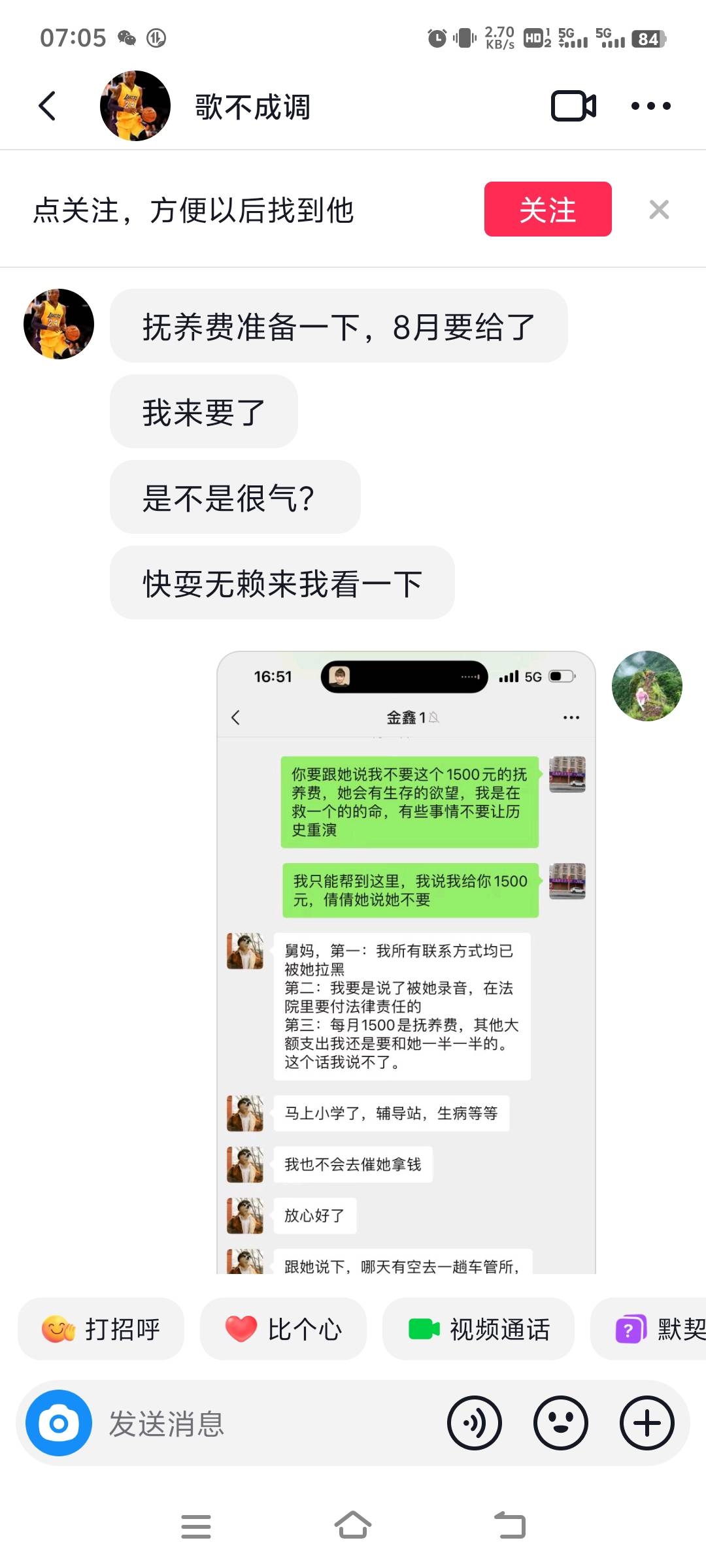Tap the 视频通话 quick chip
This screenshot has height=1568, width=706.
point(479,1329)
